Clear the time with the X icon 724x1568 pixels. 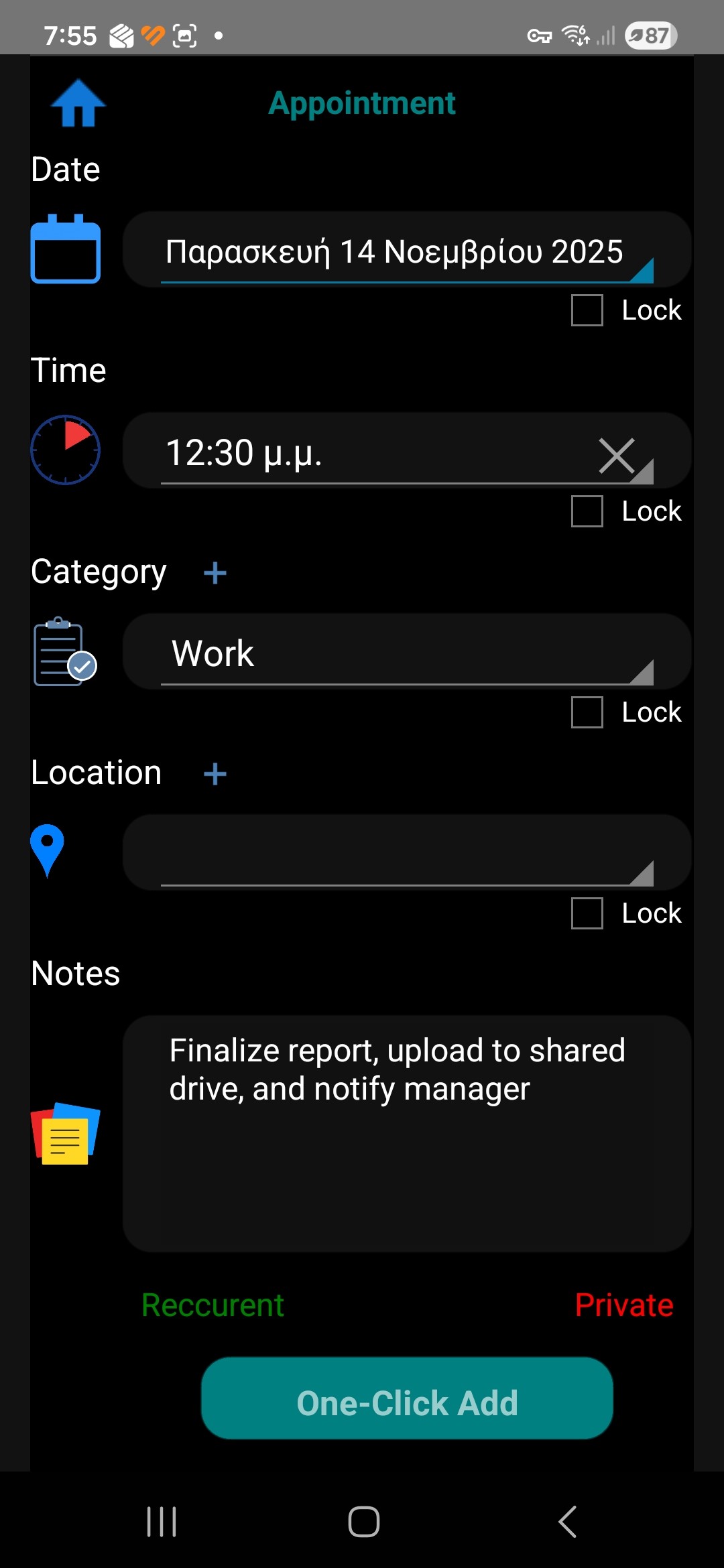616,456
